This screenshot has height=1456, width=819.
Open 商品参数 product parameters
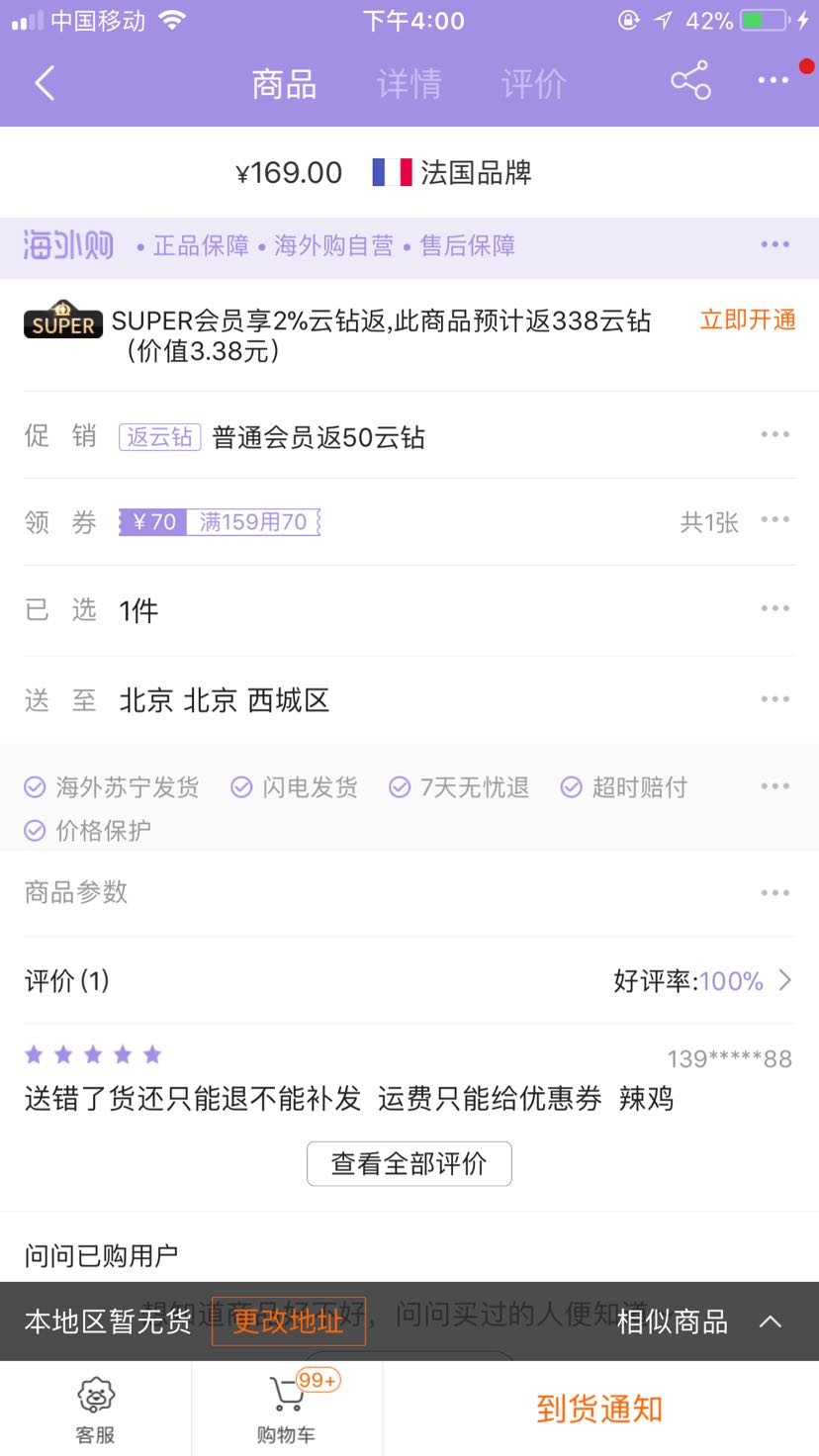tap(409, 892)
